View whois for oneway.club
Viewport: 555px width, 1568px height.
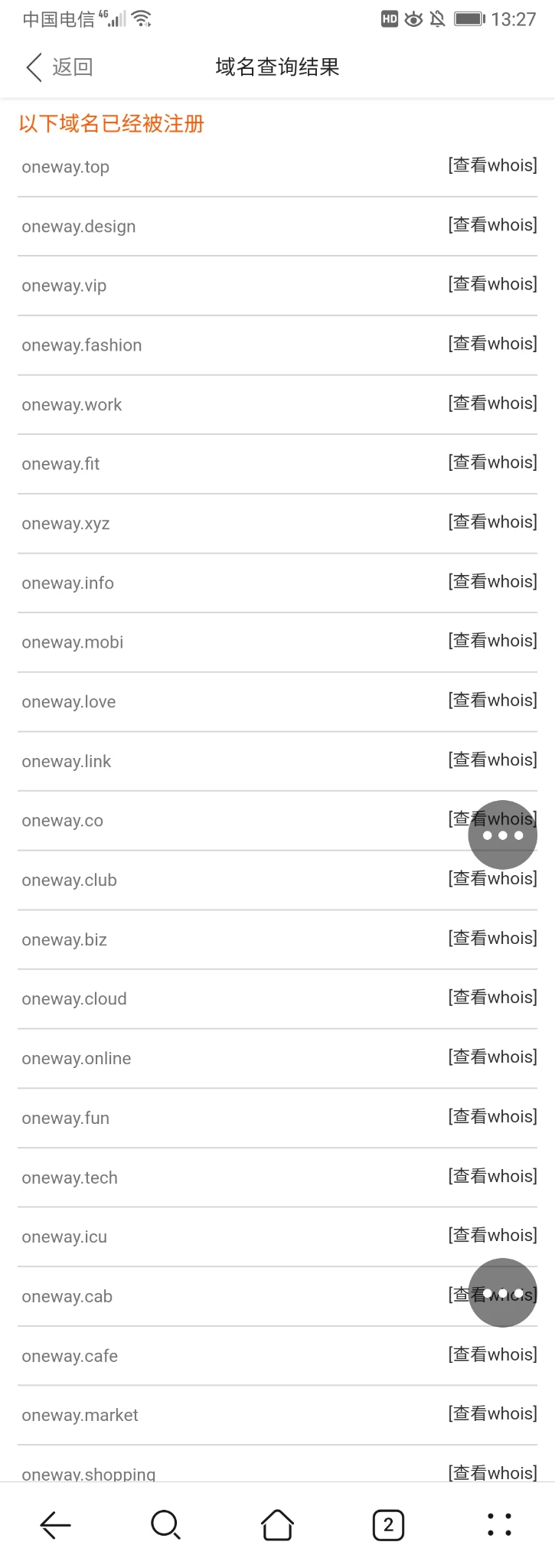[x=492, y=879]
